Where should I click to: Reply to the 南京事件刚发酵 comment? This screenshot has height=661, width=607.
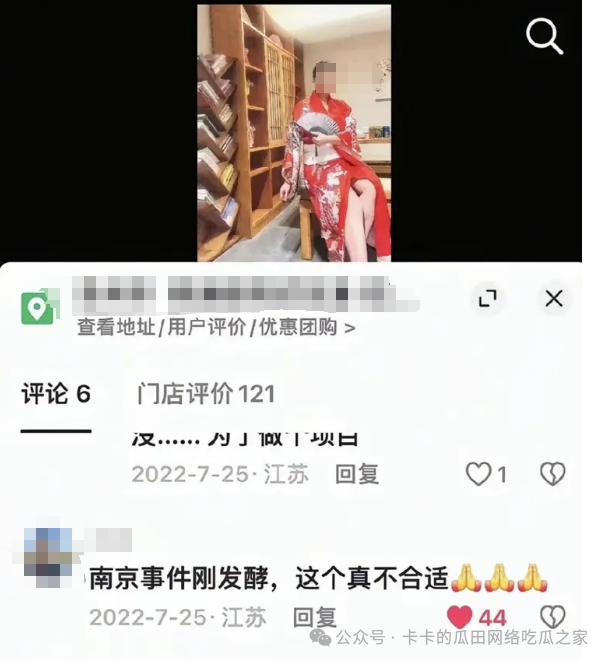(x=314, y=617)
